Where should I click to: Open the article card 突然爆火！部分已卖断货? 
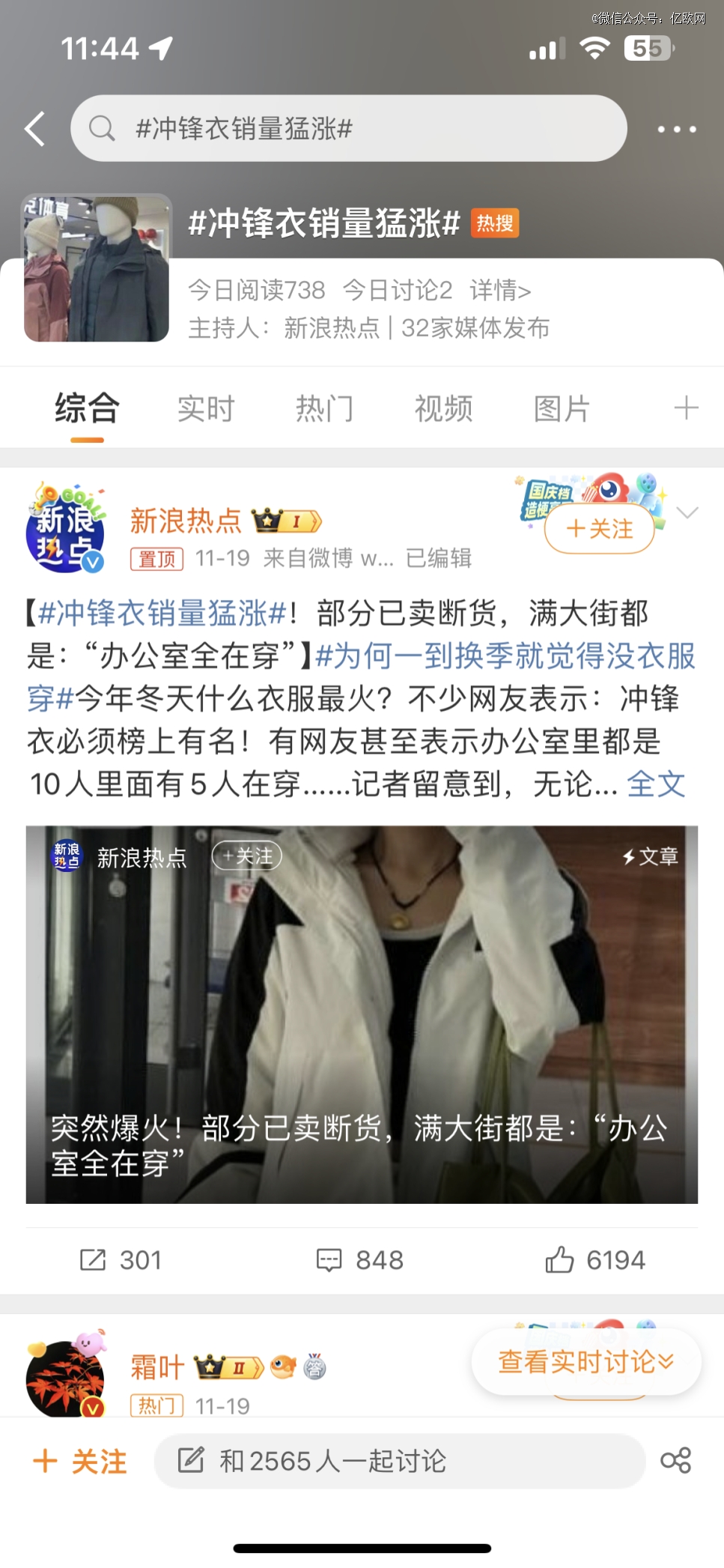[x=362, y=1014]
